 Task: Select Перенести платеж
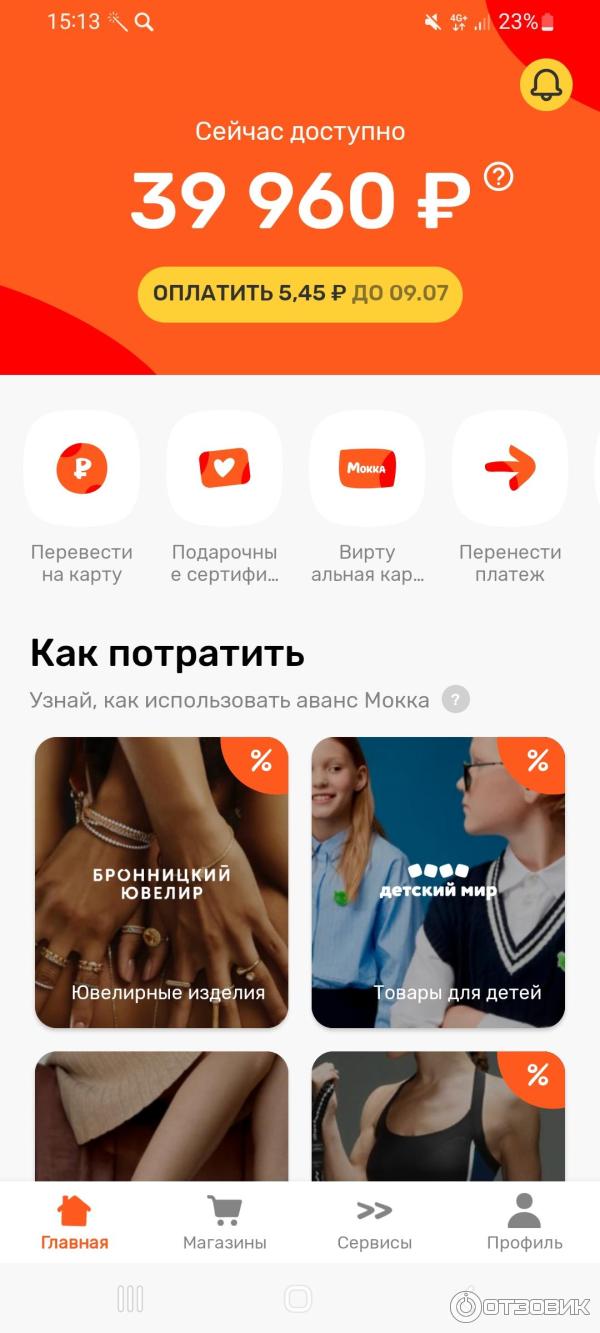[510, 468]
